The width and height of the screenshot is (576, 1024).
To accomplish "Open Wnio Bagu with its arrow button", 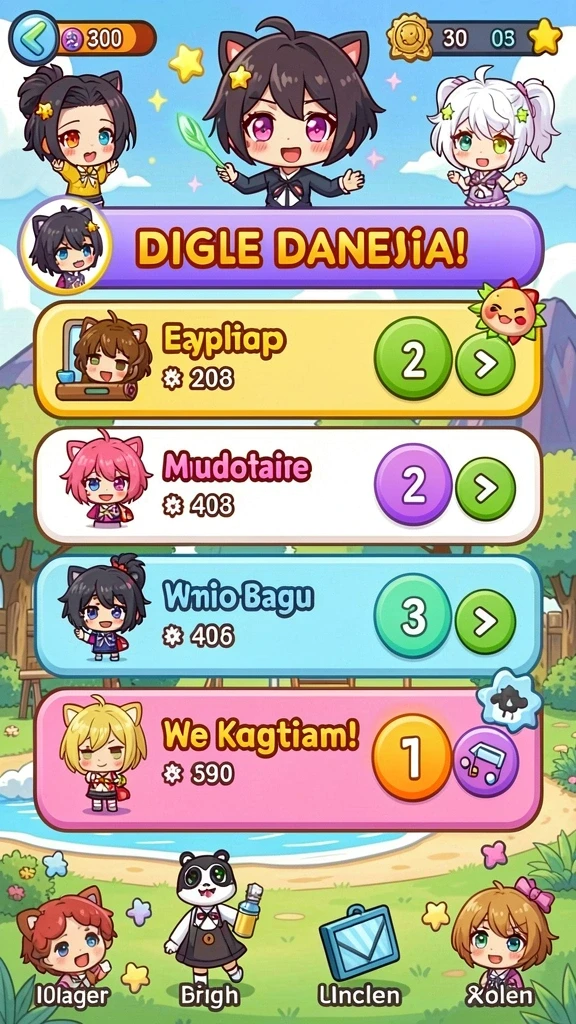I will pyautogui.click(x=485, y=621).
